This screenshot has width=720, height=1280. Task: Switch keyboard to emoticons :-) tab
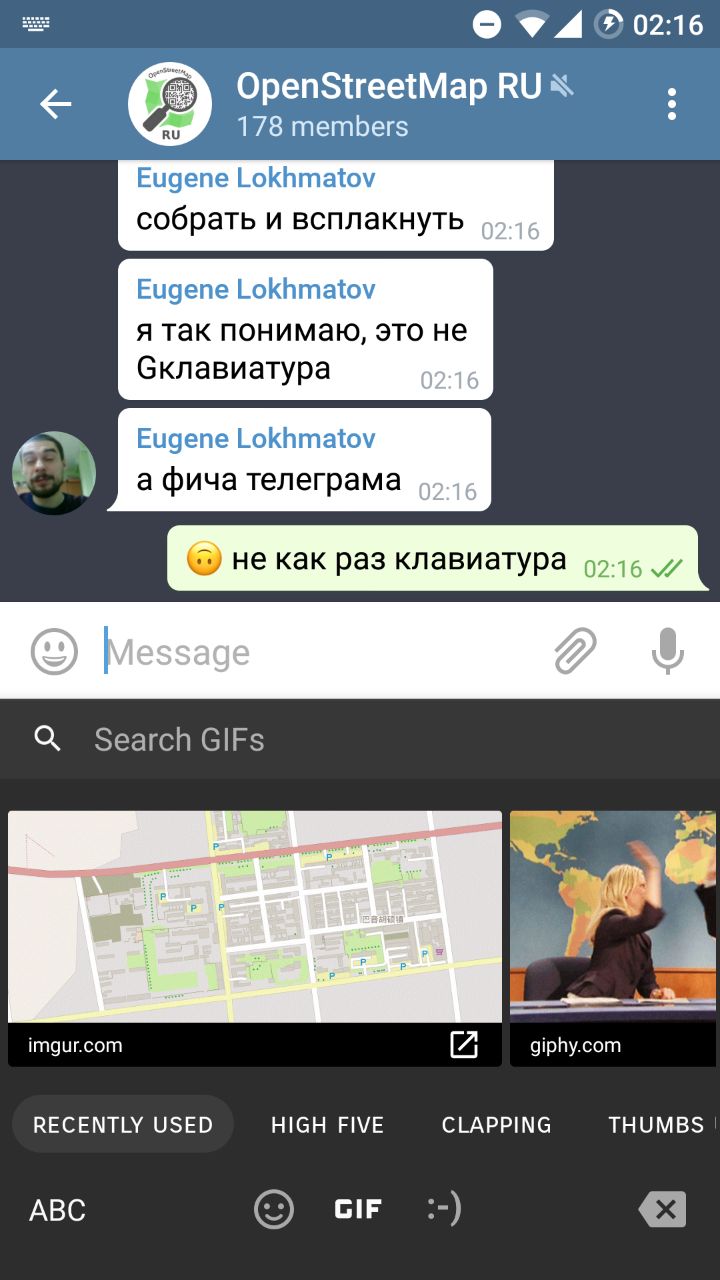pos(444,1210)
